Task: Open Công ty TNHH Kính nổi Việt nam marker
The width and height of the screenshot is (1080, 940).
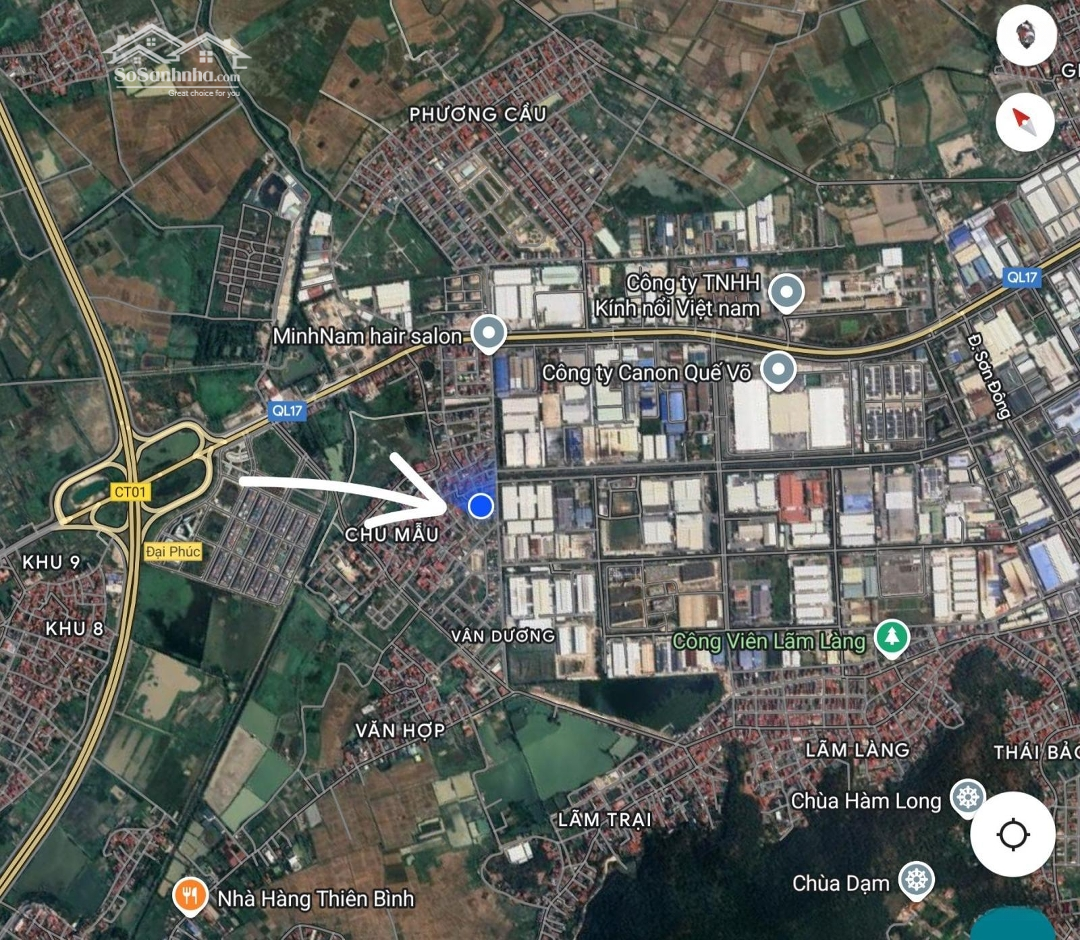Action: point(787,292)
